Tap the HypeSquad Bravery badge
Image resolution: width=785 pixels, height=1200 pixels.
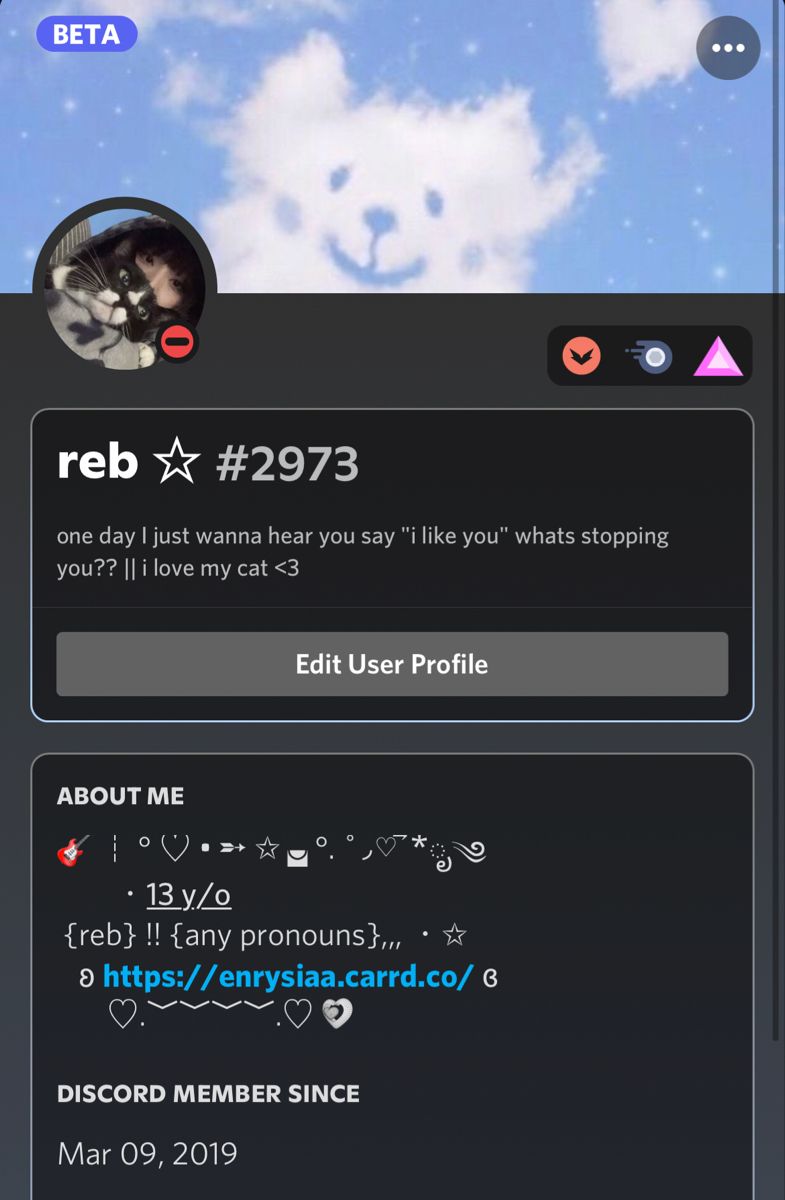click(581, 356)
